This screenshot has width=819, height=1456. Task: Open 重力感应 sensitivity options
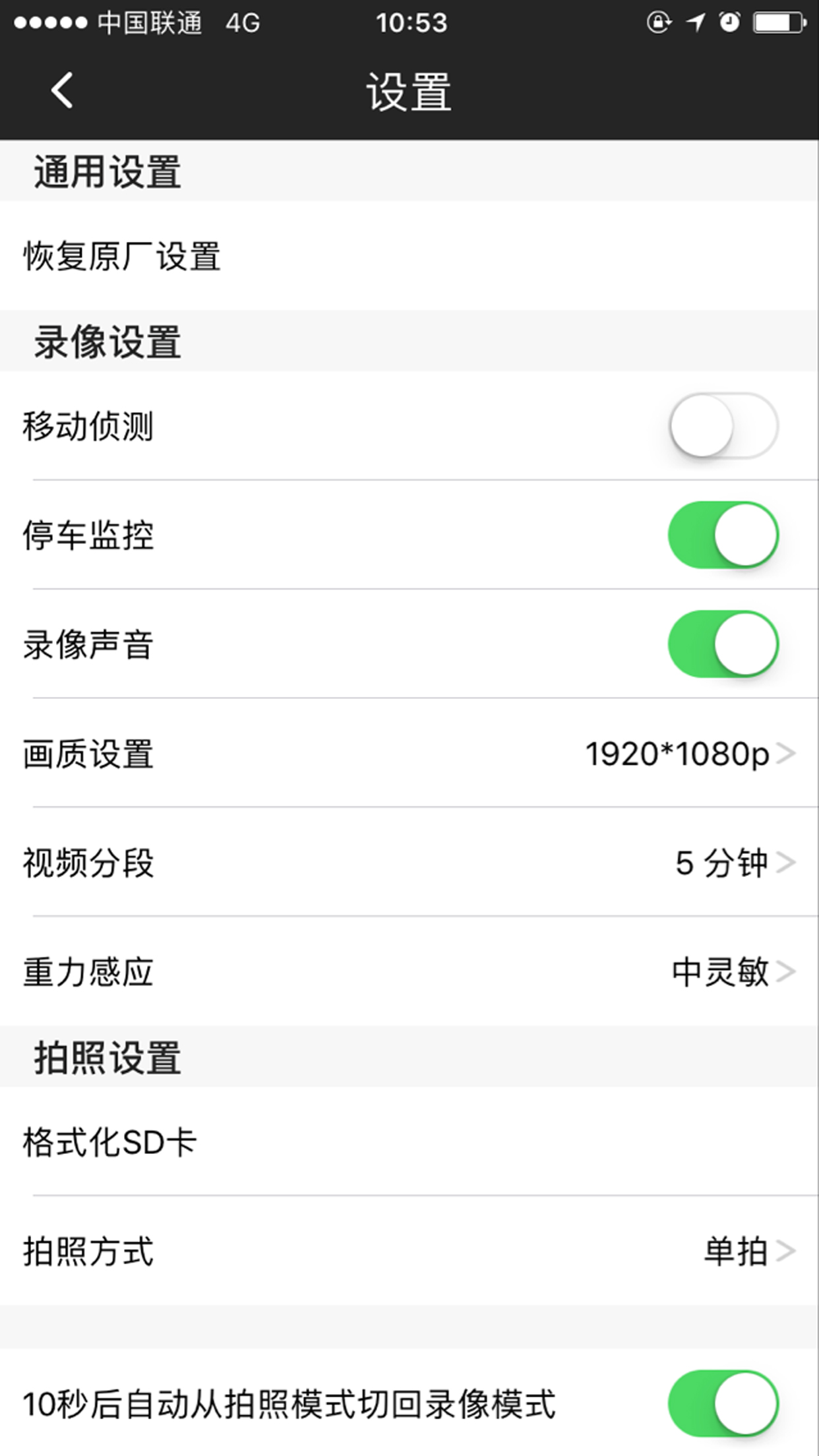pos(409,971)
